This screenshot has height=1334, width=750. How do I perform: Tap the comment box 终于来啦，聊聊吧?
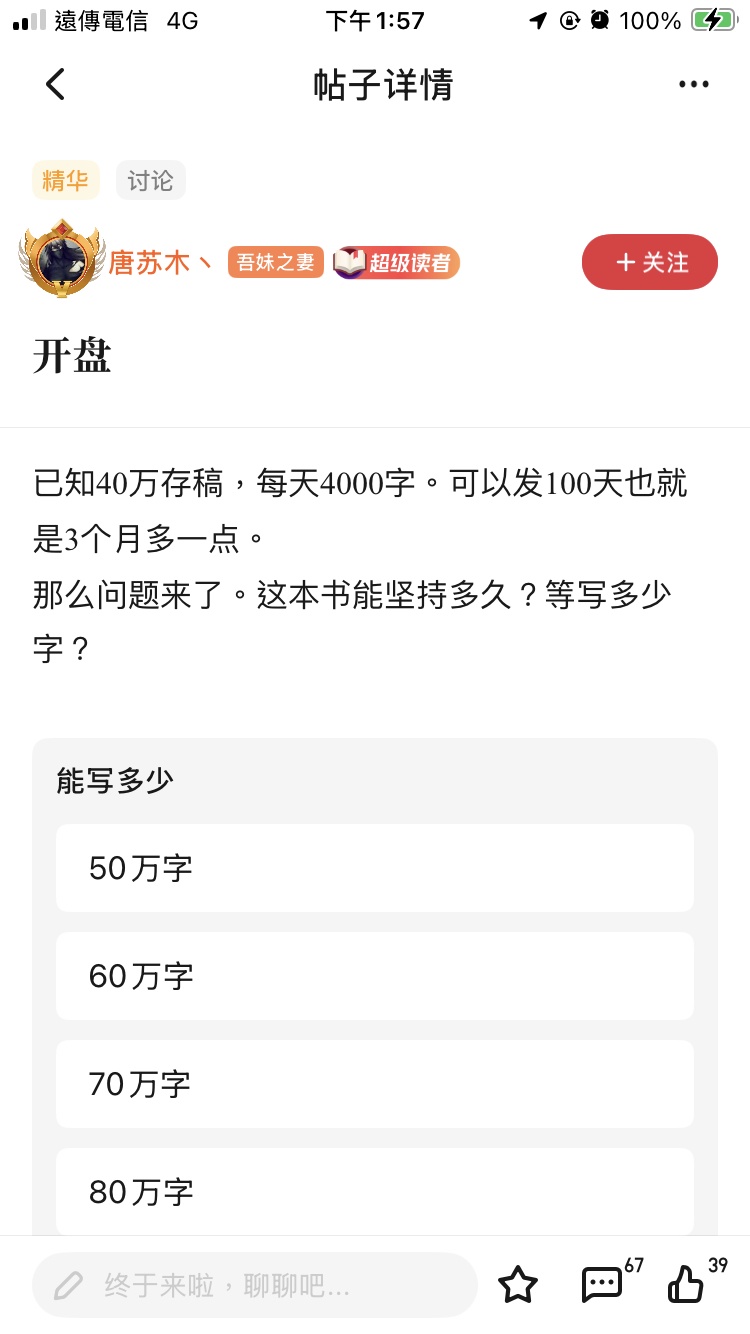tap(255, 1285)
